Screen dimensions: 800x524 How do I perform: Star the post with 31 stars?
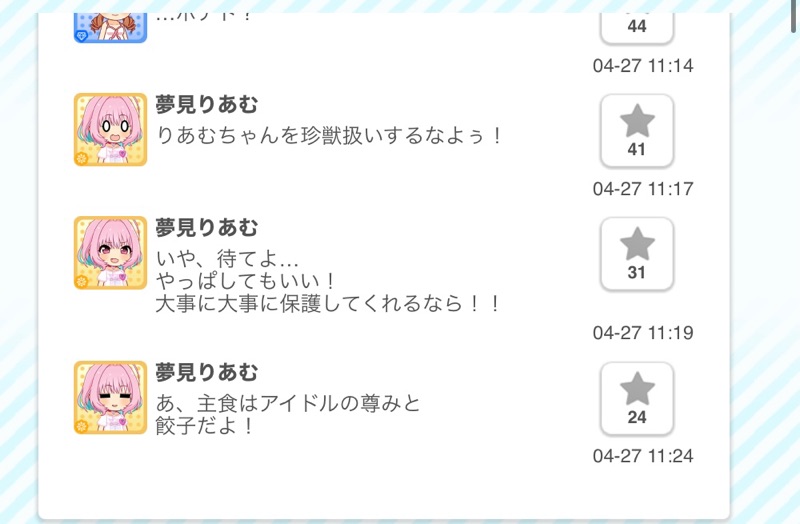tap(637, 254)
